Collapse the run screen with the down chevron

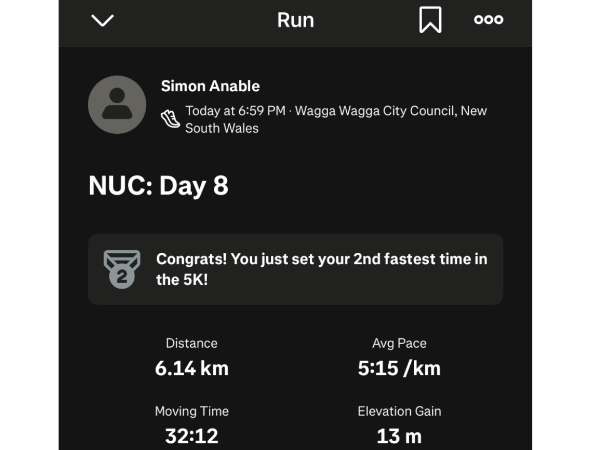pos(102,20)
